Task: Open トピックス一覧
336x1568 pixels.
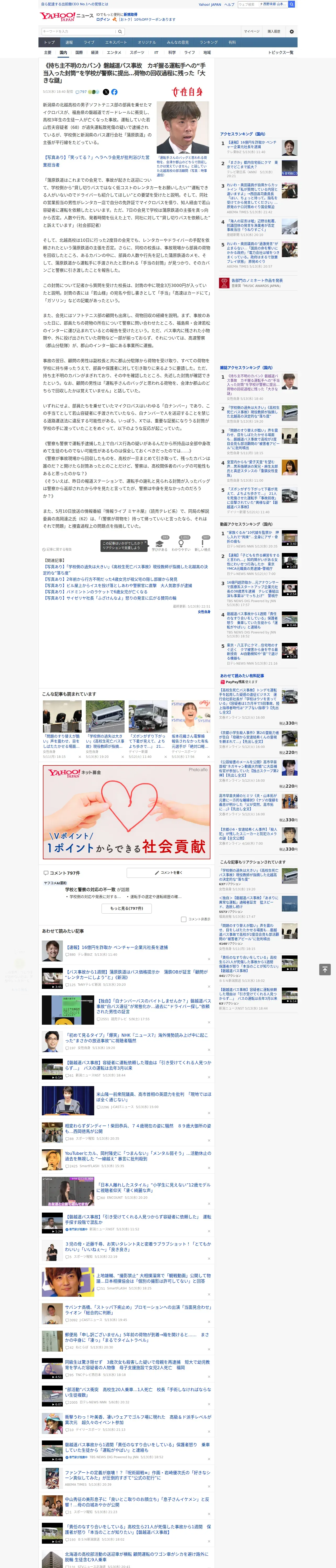Action: [281, 52]
